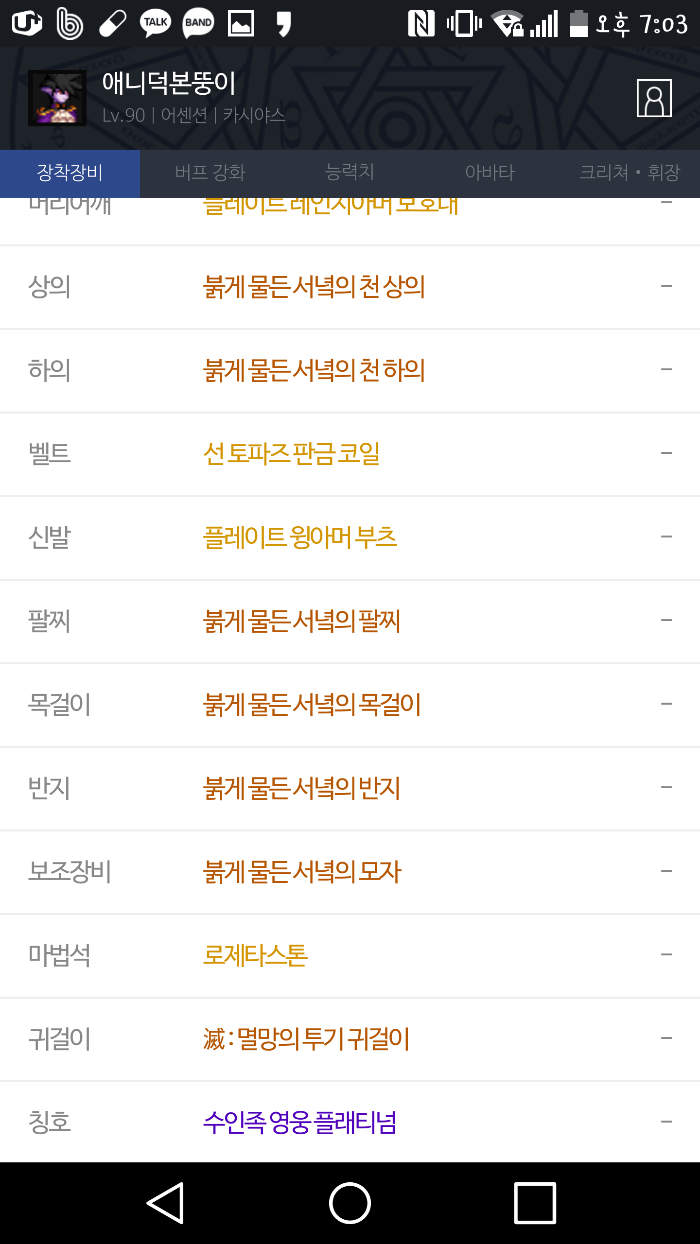
Task: Select the 장착장비 tab
Action: coord(70,173)
